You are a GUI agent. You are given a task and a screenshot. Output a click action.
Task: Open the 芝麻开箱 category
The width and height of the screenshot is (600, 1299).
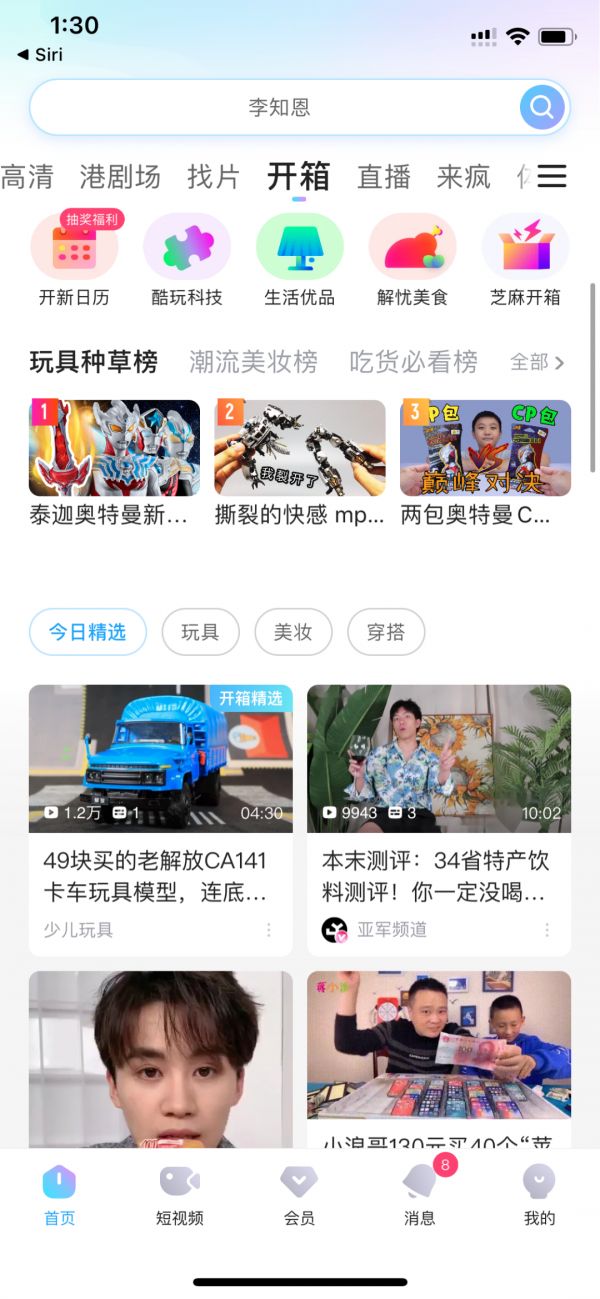click(x=525, y=259)
